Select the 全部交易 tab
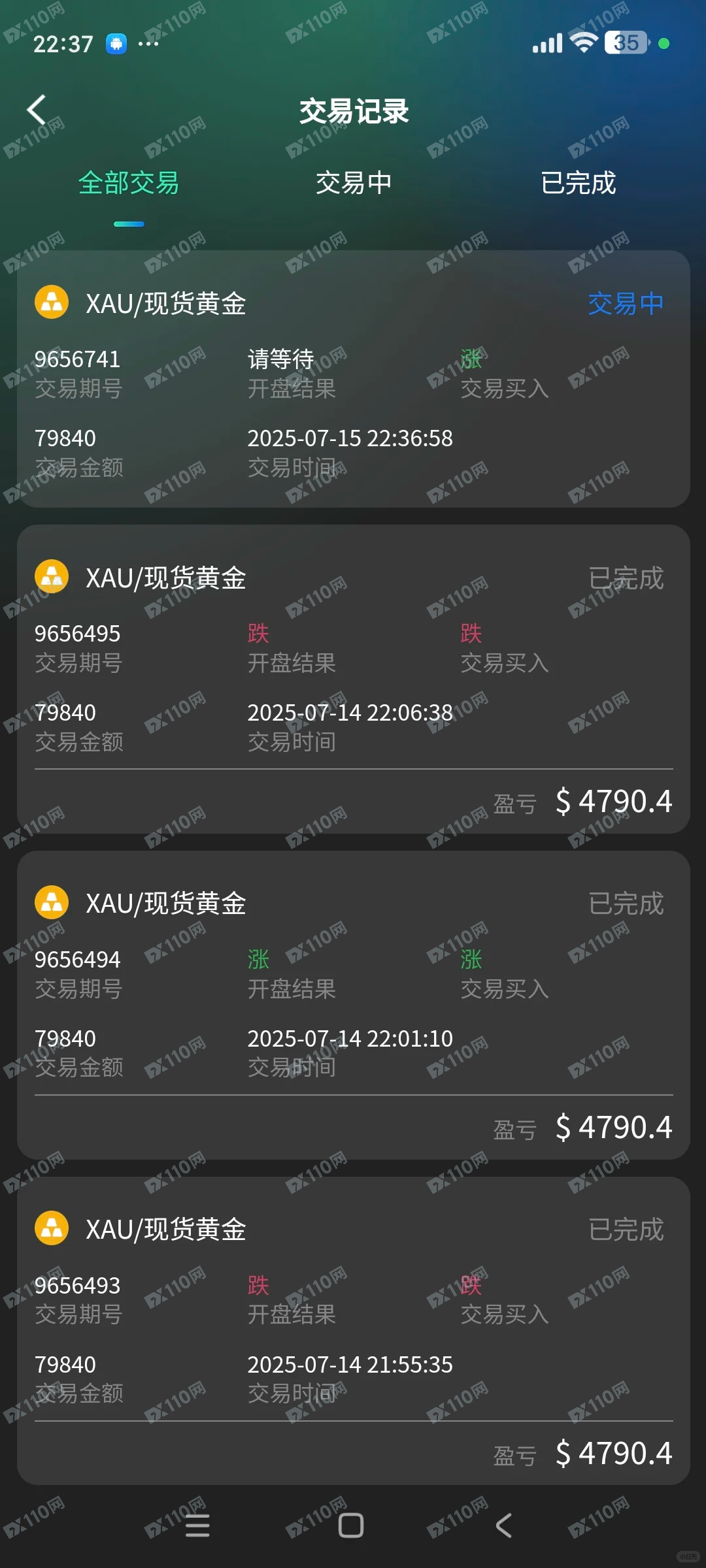The height and width of the screenshot is (1568, 706). (129, 183)
